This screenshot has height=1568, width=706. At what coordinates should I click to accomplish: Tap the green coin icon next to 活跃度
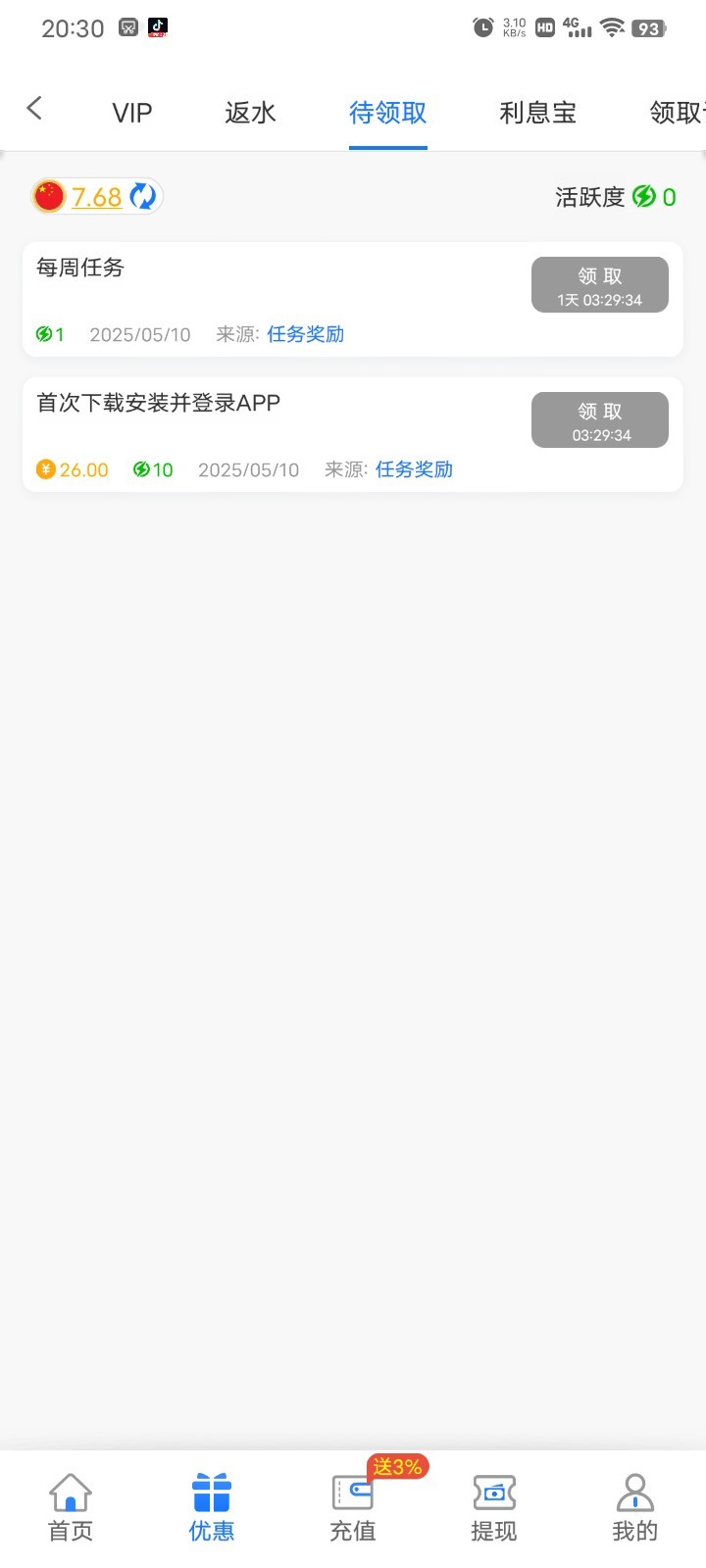644,197
